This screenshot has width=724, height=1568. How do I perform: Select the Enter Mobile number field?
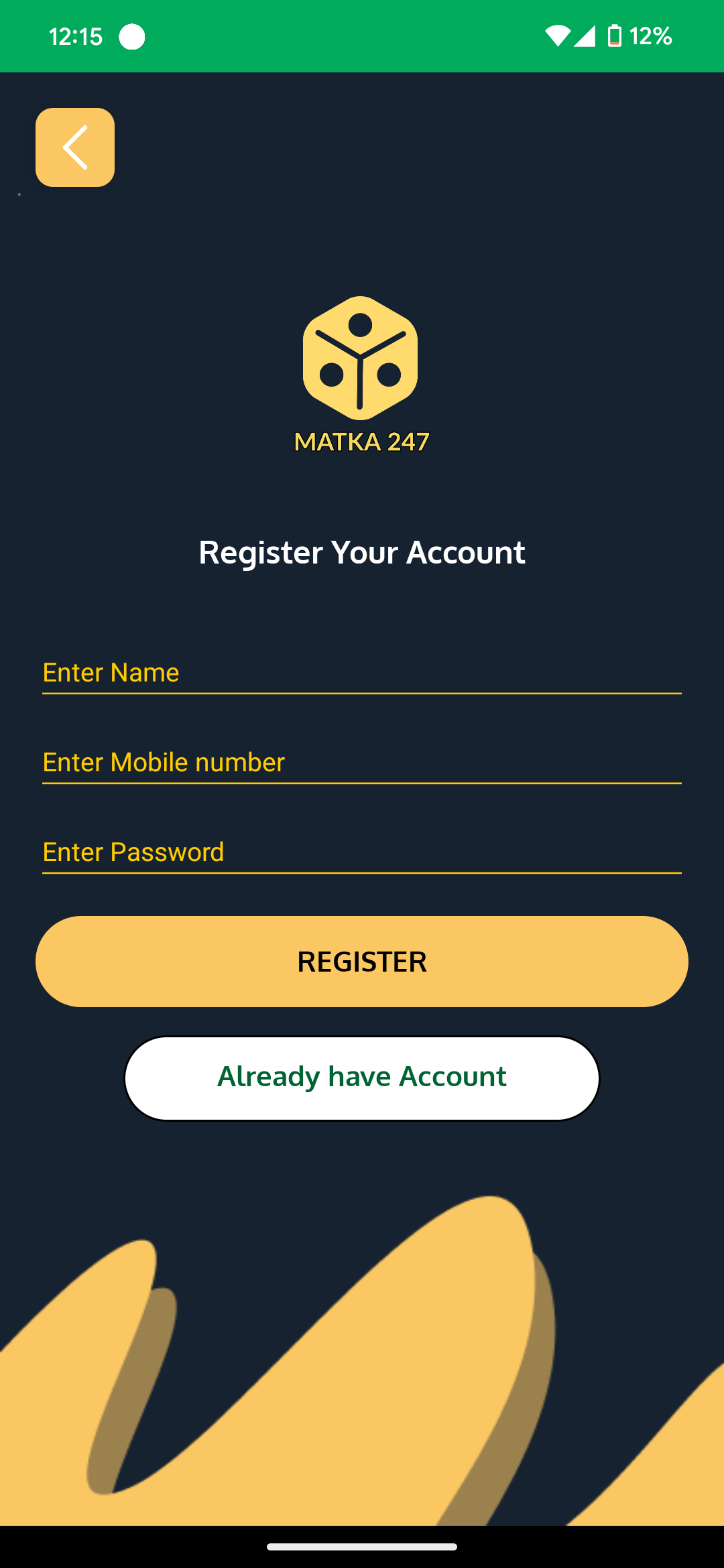pos(362,763)
